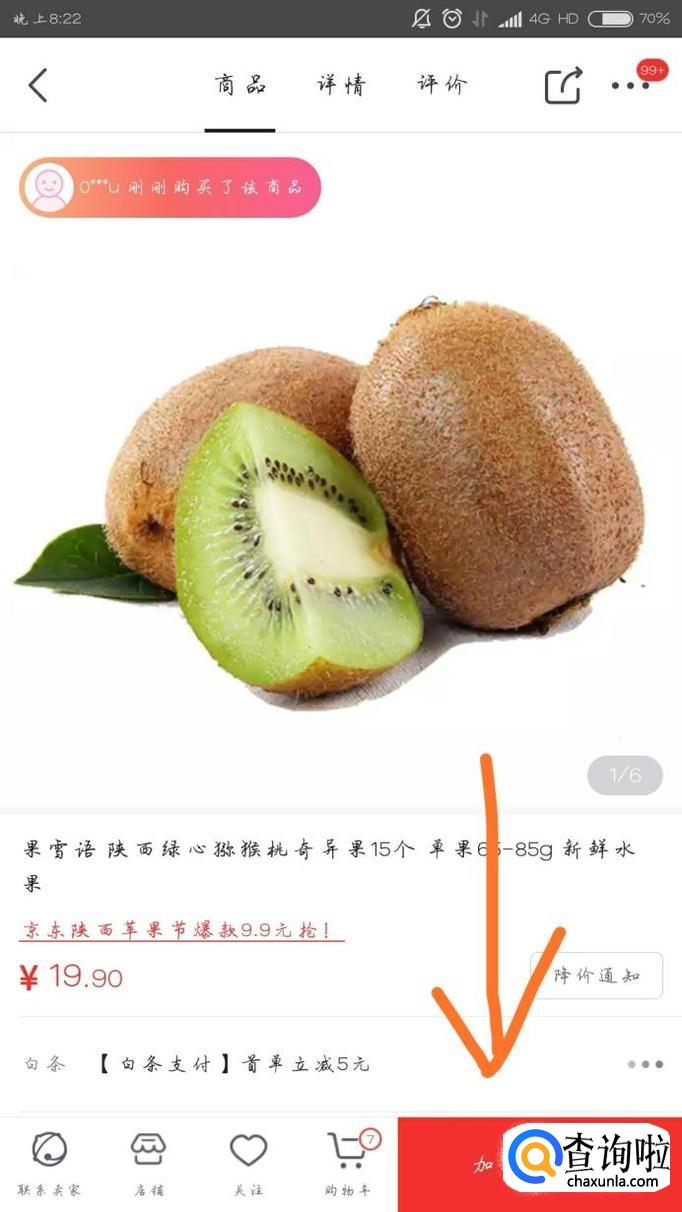Go back with the arrow icon

coord(38,85)
